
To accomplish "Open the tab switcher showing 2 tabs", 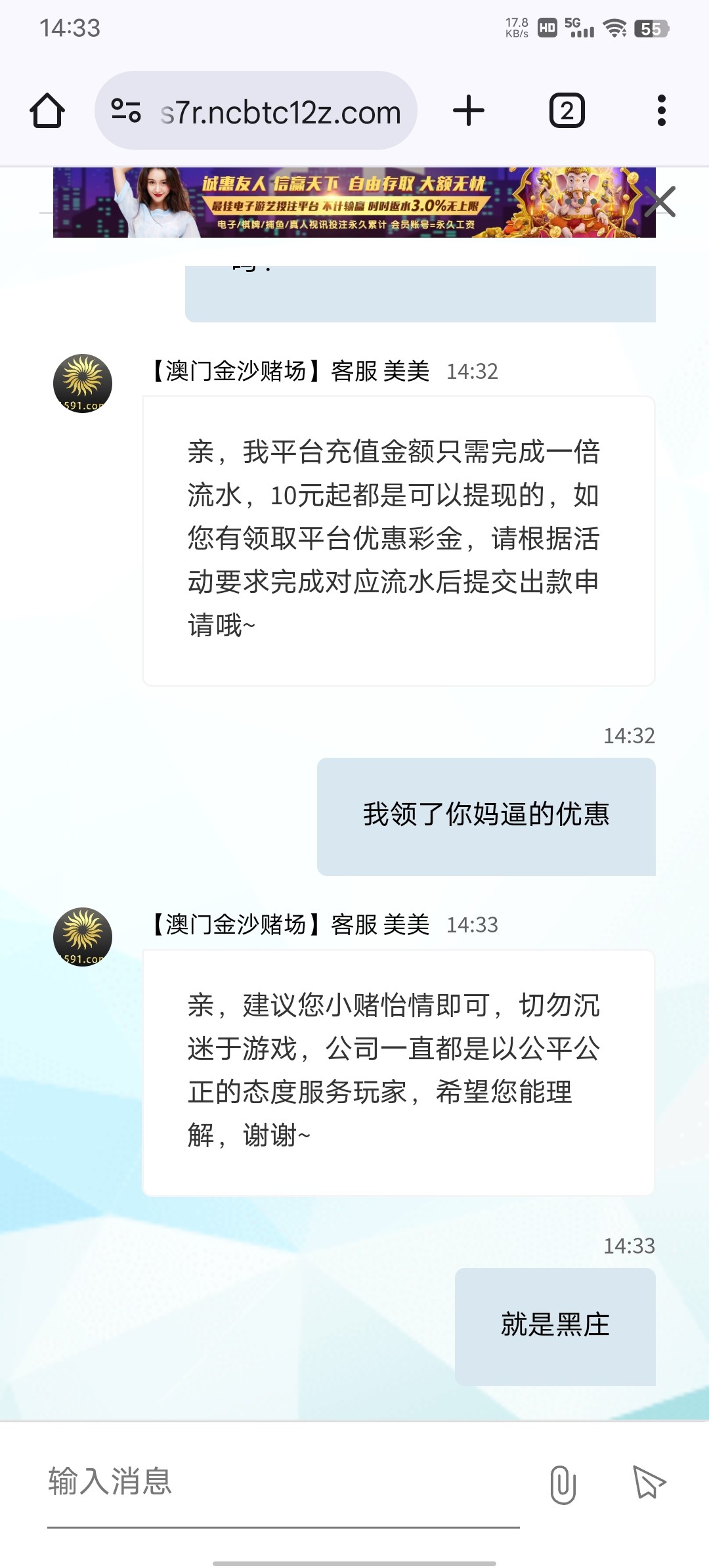I will coord(567,110).
